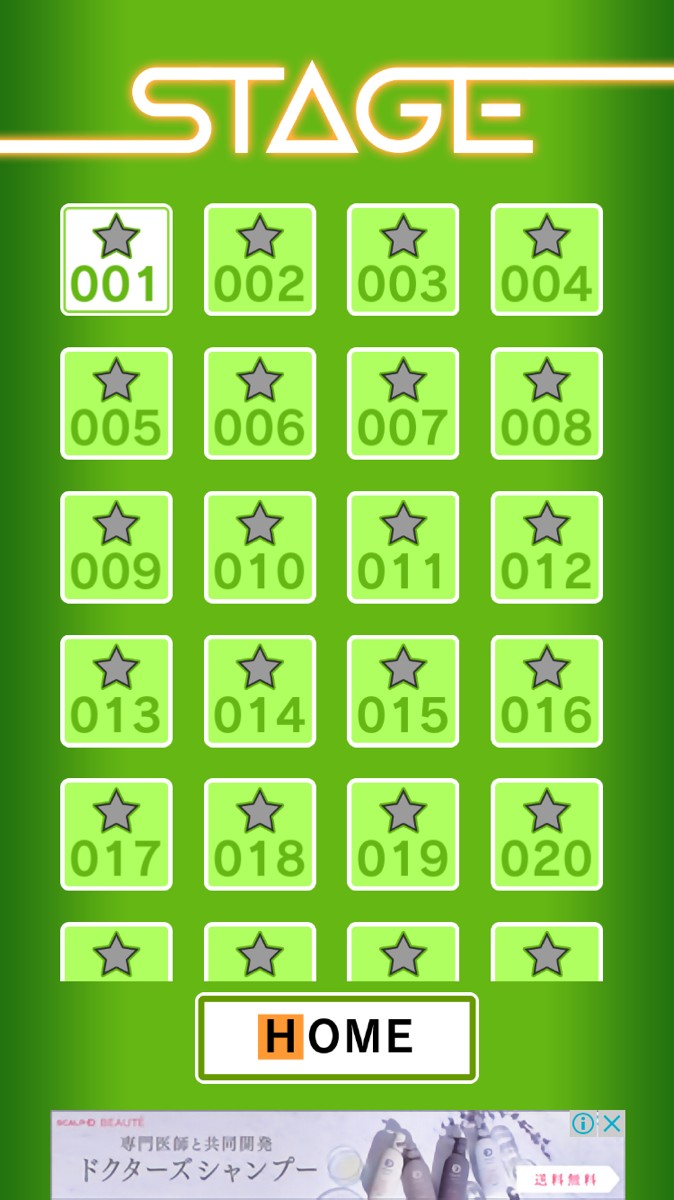Start stage 012 level
This screenshot has width=674, height=1200.
pos(547,547)
